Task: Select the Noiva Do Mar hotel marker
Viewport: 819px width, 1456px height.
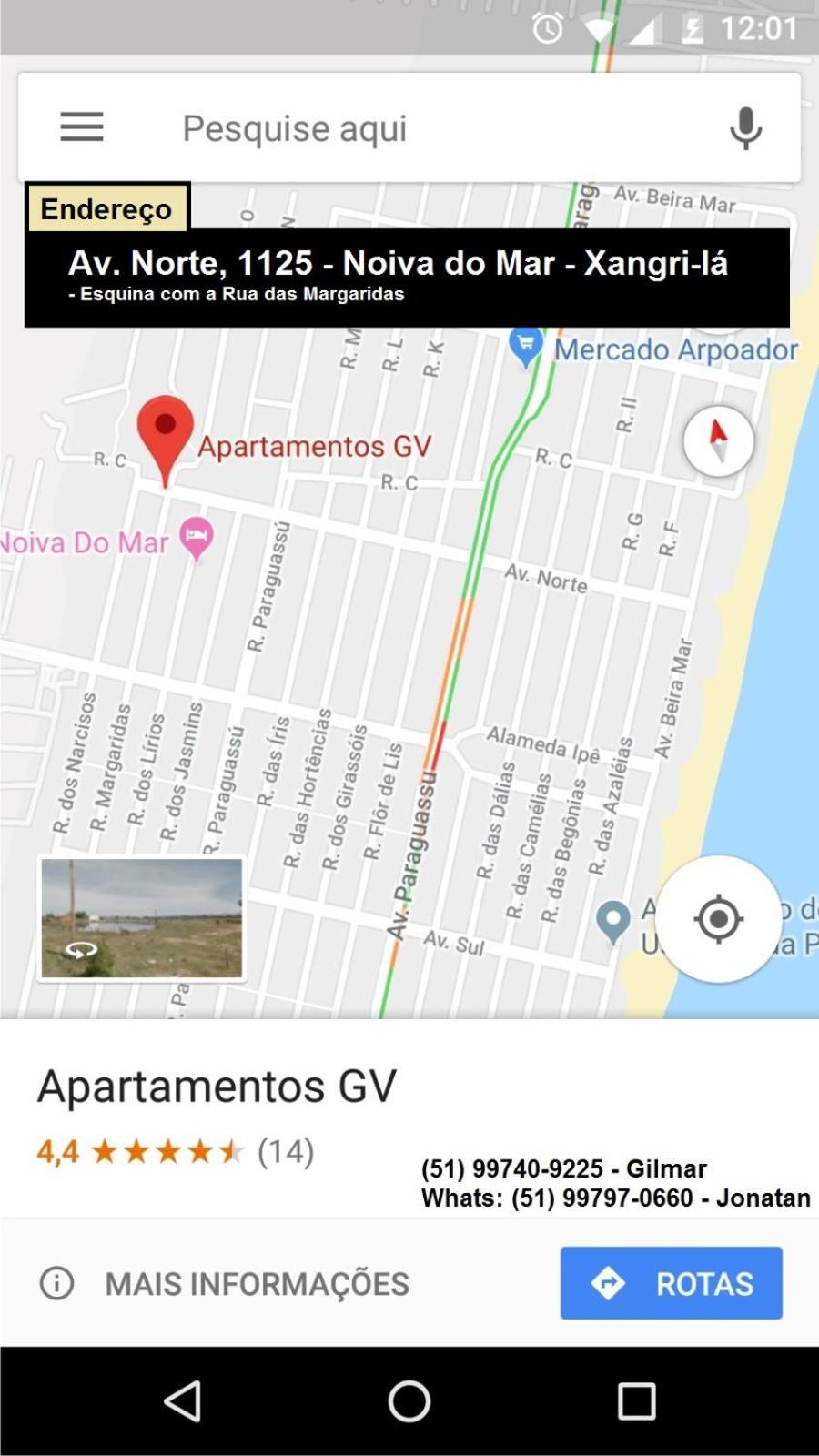Action: click(197, 539)
